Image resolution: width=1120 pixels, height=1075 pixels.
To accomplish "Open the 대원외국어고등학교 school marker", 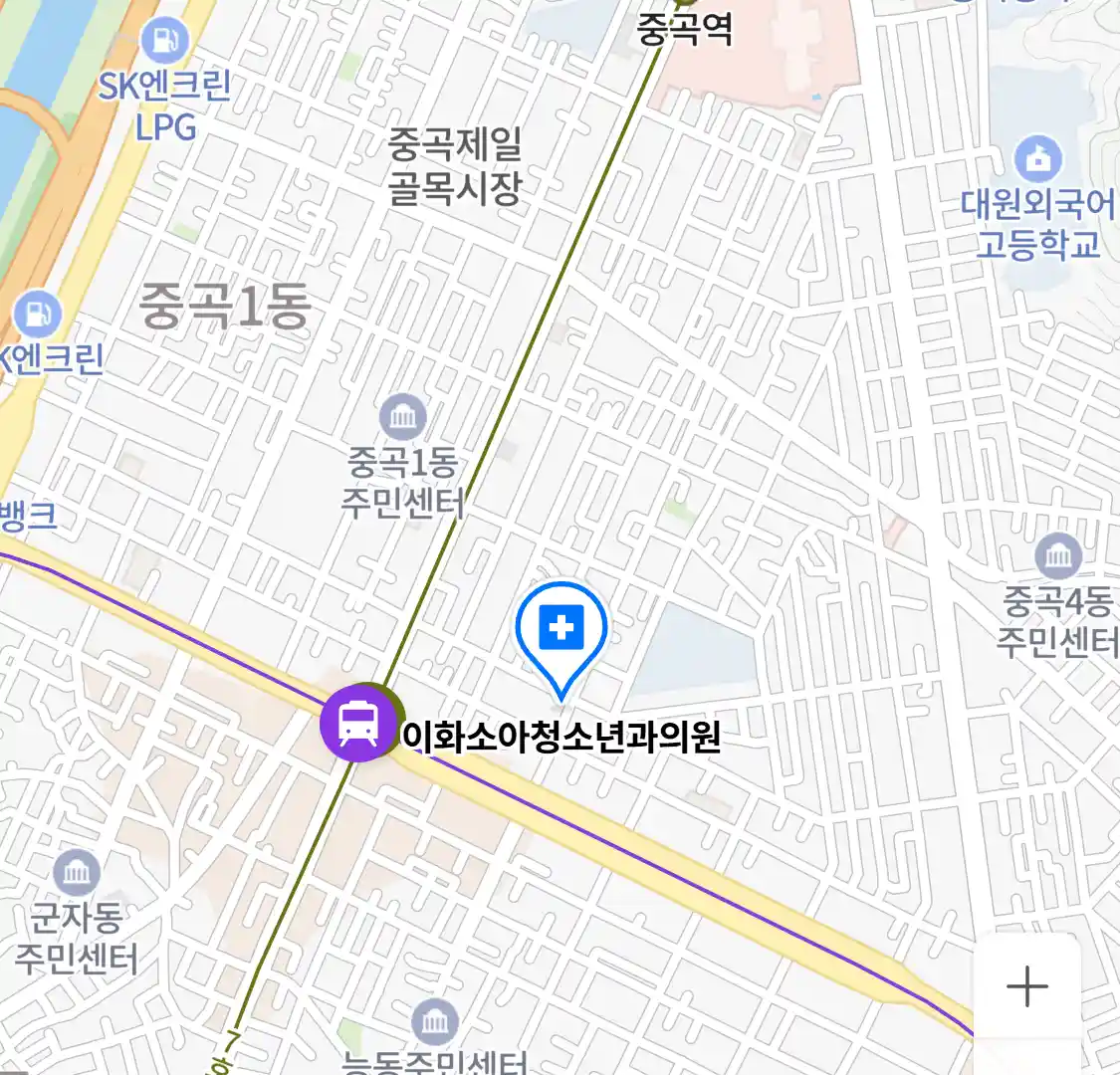I will (1037, 159).
